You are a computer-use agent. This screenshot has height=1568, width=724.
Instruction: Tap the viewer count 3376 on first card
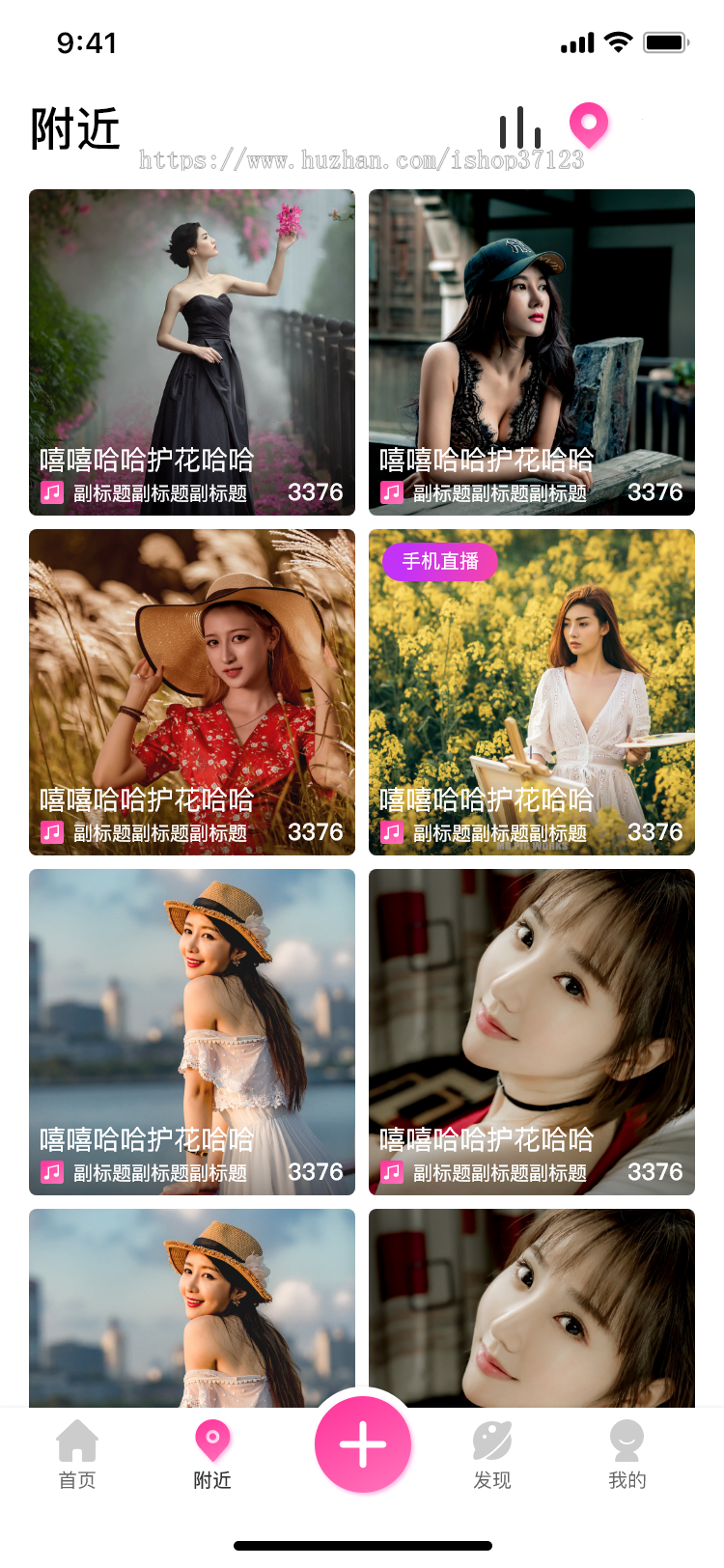[x=317, y=491]
